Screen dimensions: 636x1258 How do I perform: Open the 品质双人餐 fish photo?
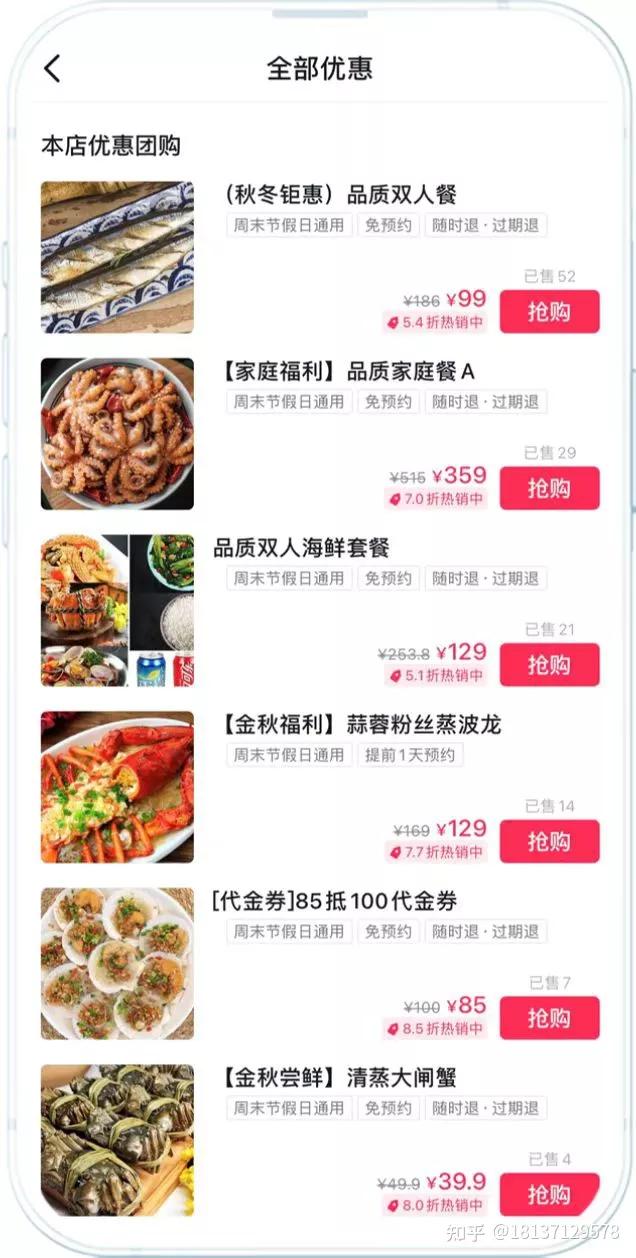pyautogui.click(x=117, y=257)
